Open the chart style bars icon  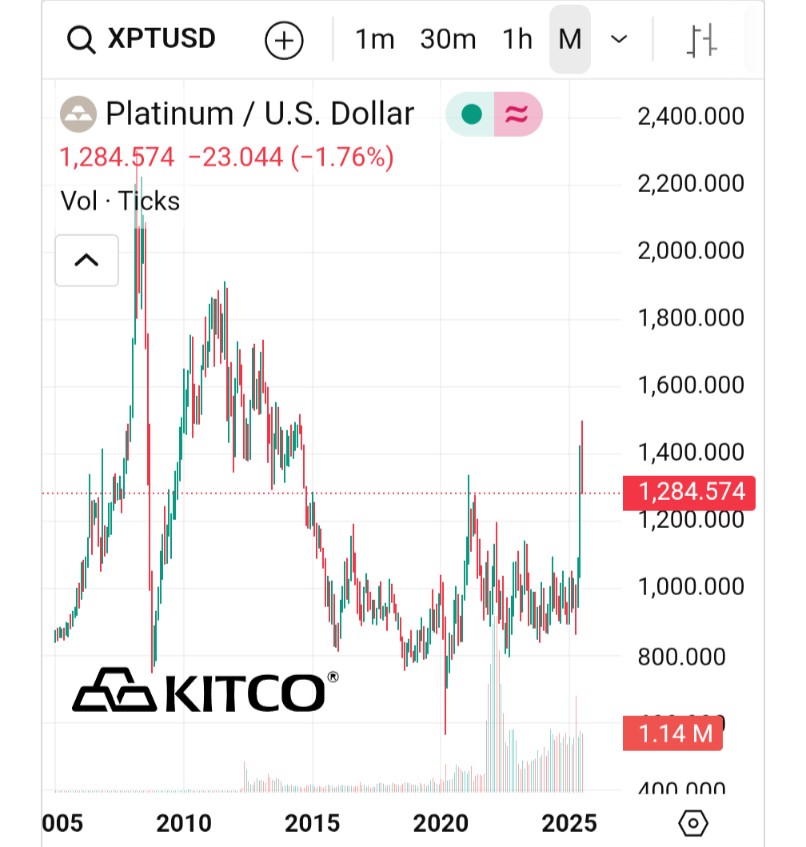coord(702,41)
